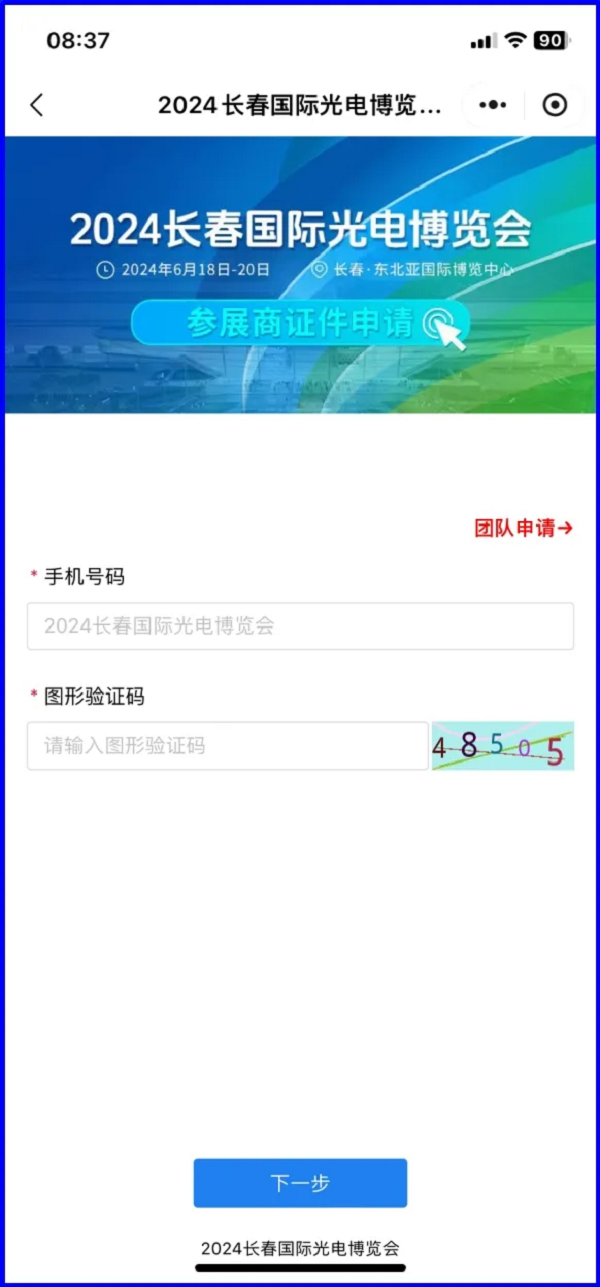Focus the 图形验证码 captcha input field
This screenshot has width=600, height=1287.
[x=227, y=746]
